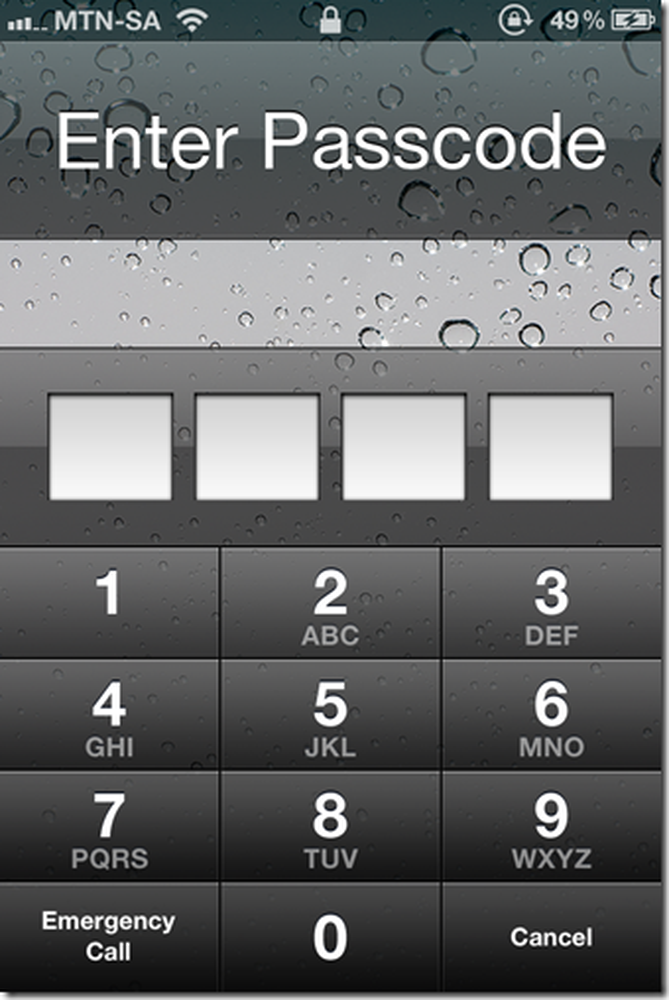Enter digit 2 (ABC) on the keypad

coord(330,602)
